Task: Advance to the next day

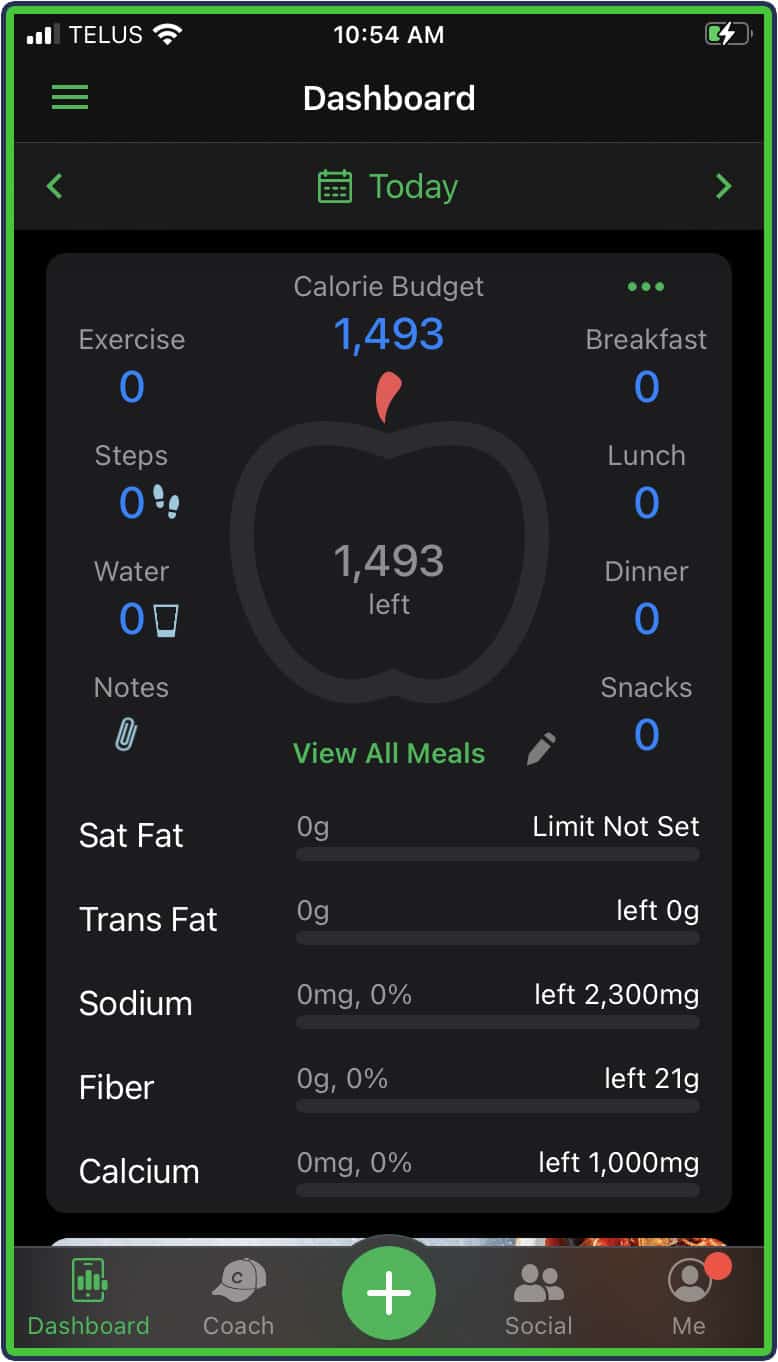Action: (x=723, y=185)
